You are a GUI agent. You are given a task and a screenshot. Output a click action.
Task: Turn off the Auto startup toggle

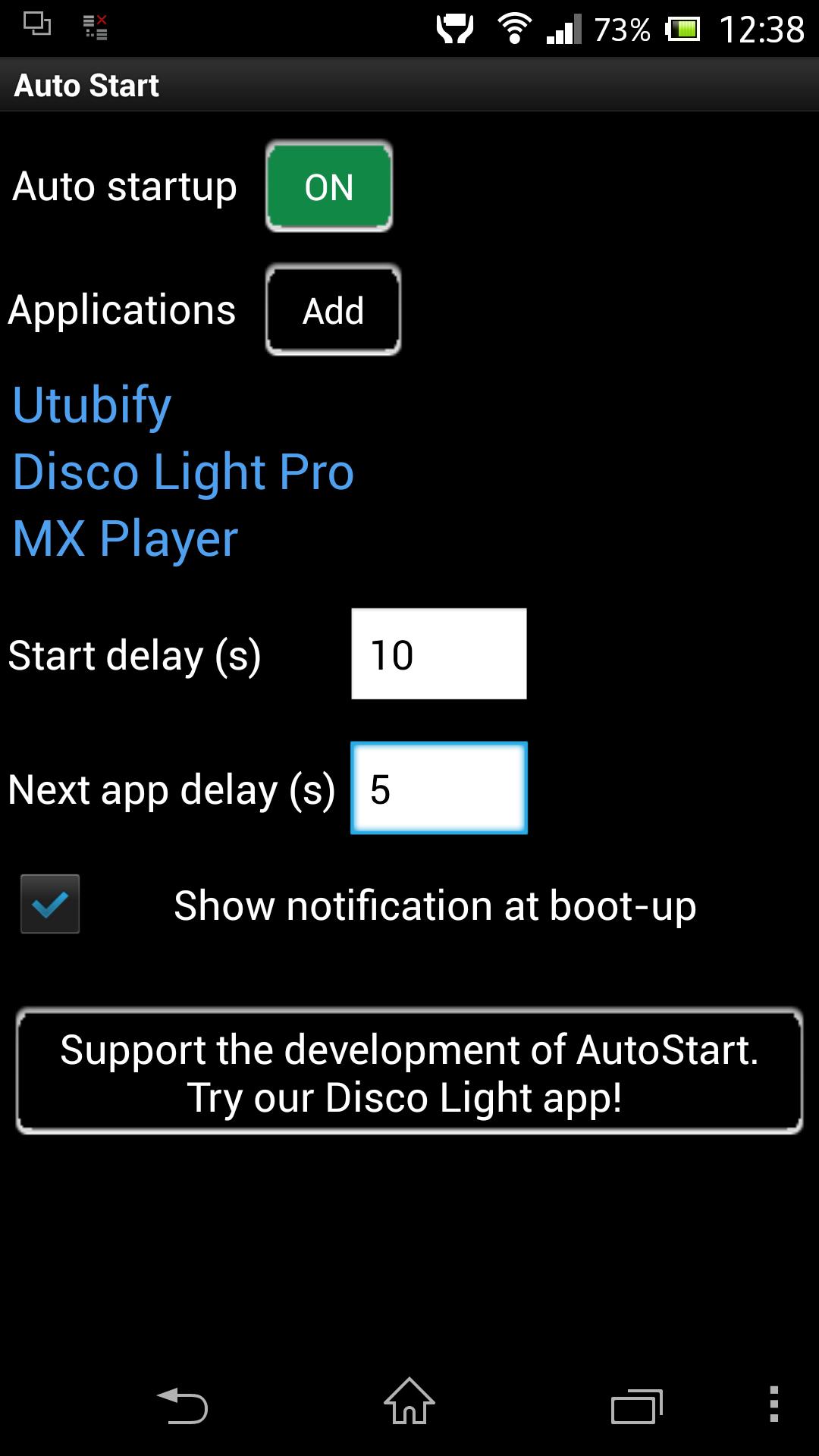(x=329, y=187)
